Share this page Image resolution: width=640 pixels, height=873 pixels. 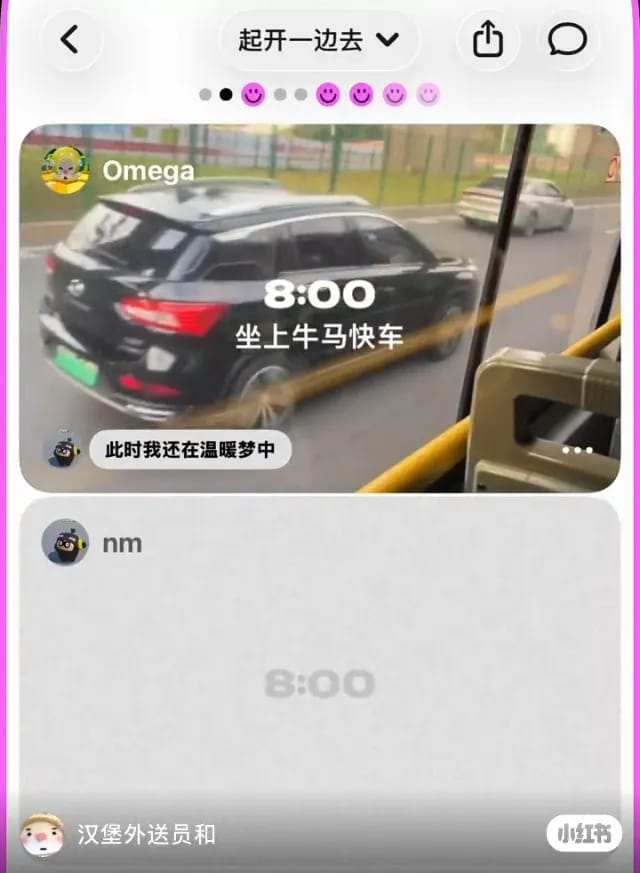tap(488, 40)
